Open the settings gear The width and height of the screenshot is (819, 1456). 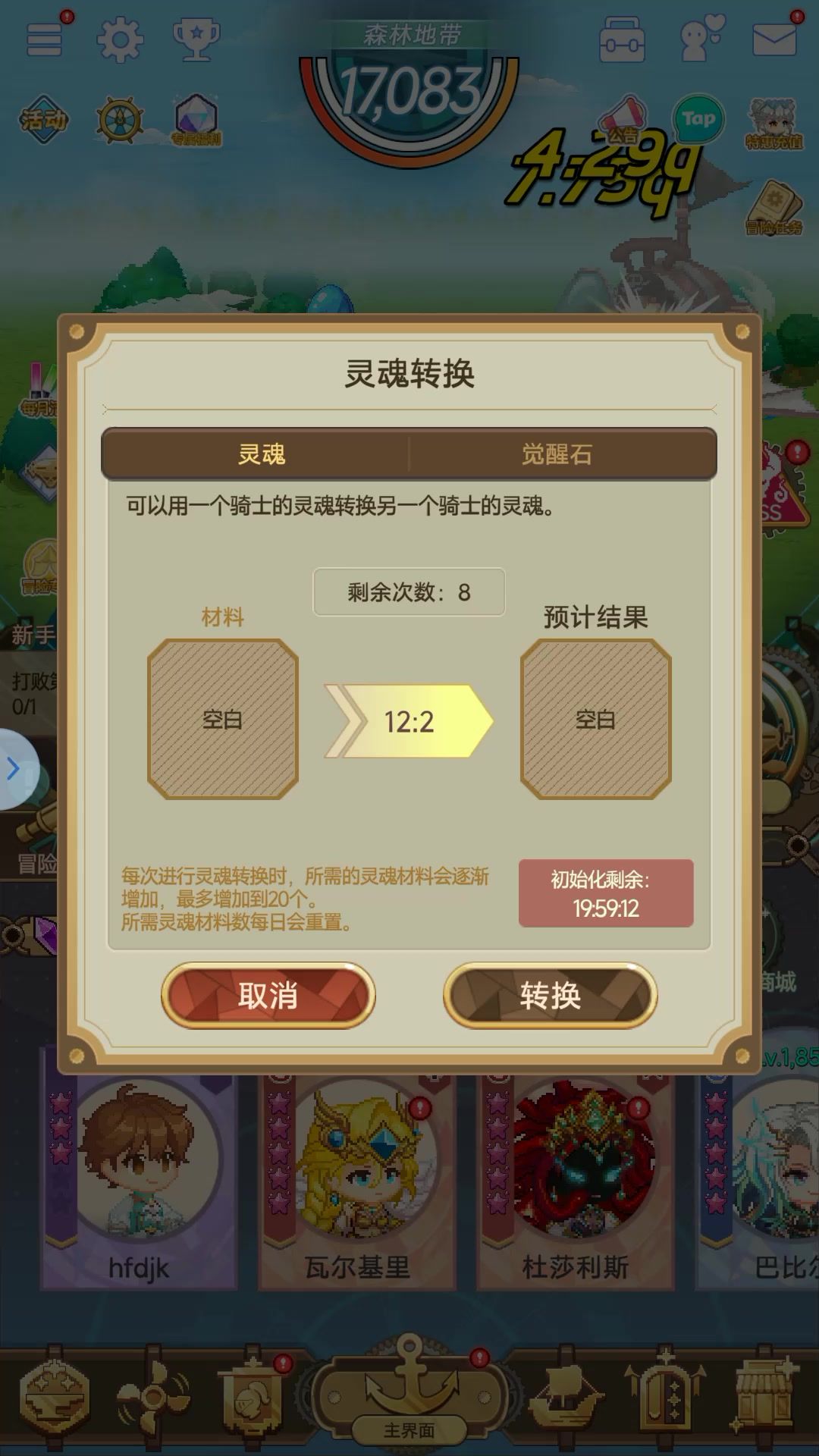click(x=120, y=39)
